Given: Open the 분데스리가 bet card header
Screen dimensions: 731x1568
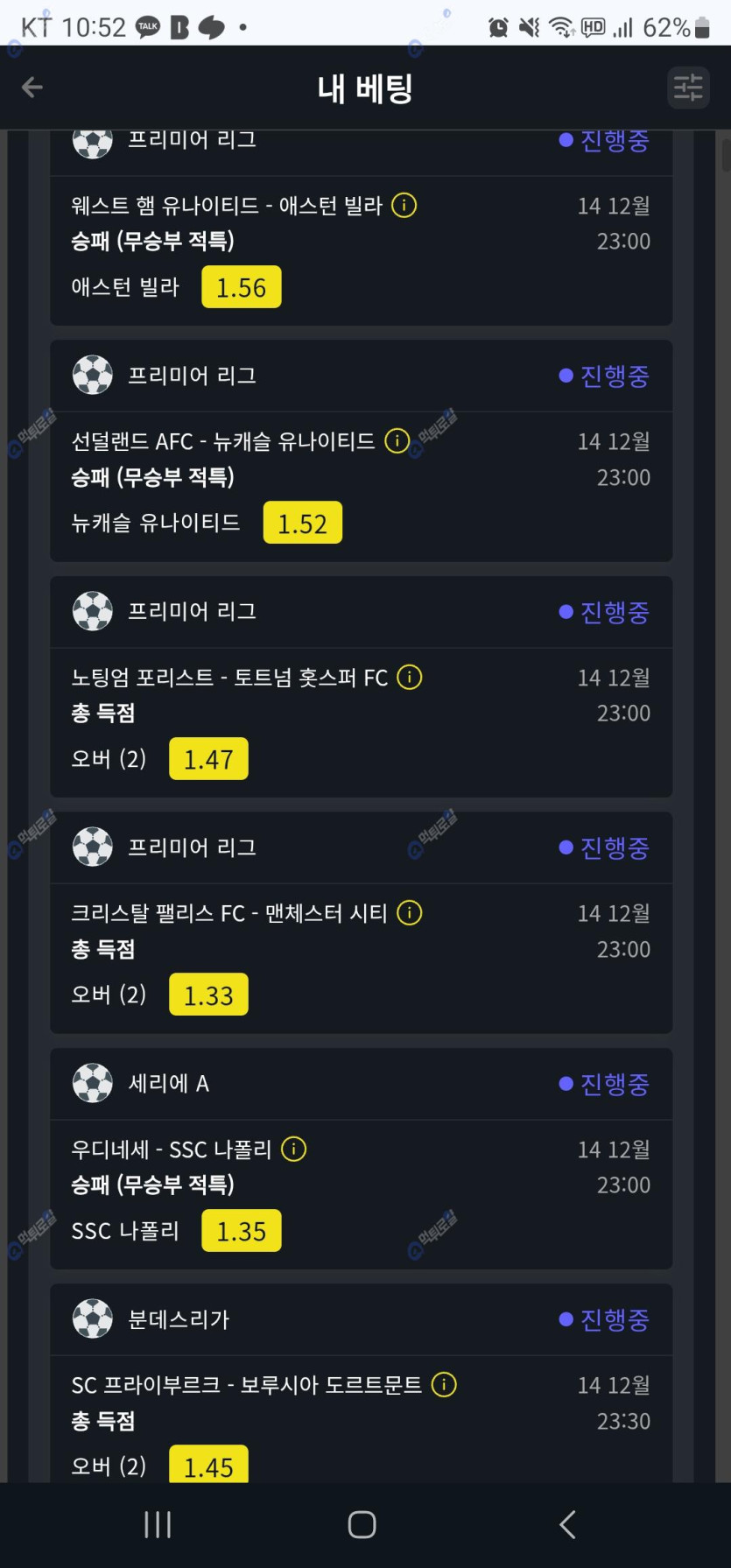Looking at the screenshot, I should pyautogui.click(x=361, y=1319).
